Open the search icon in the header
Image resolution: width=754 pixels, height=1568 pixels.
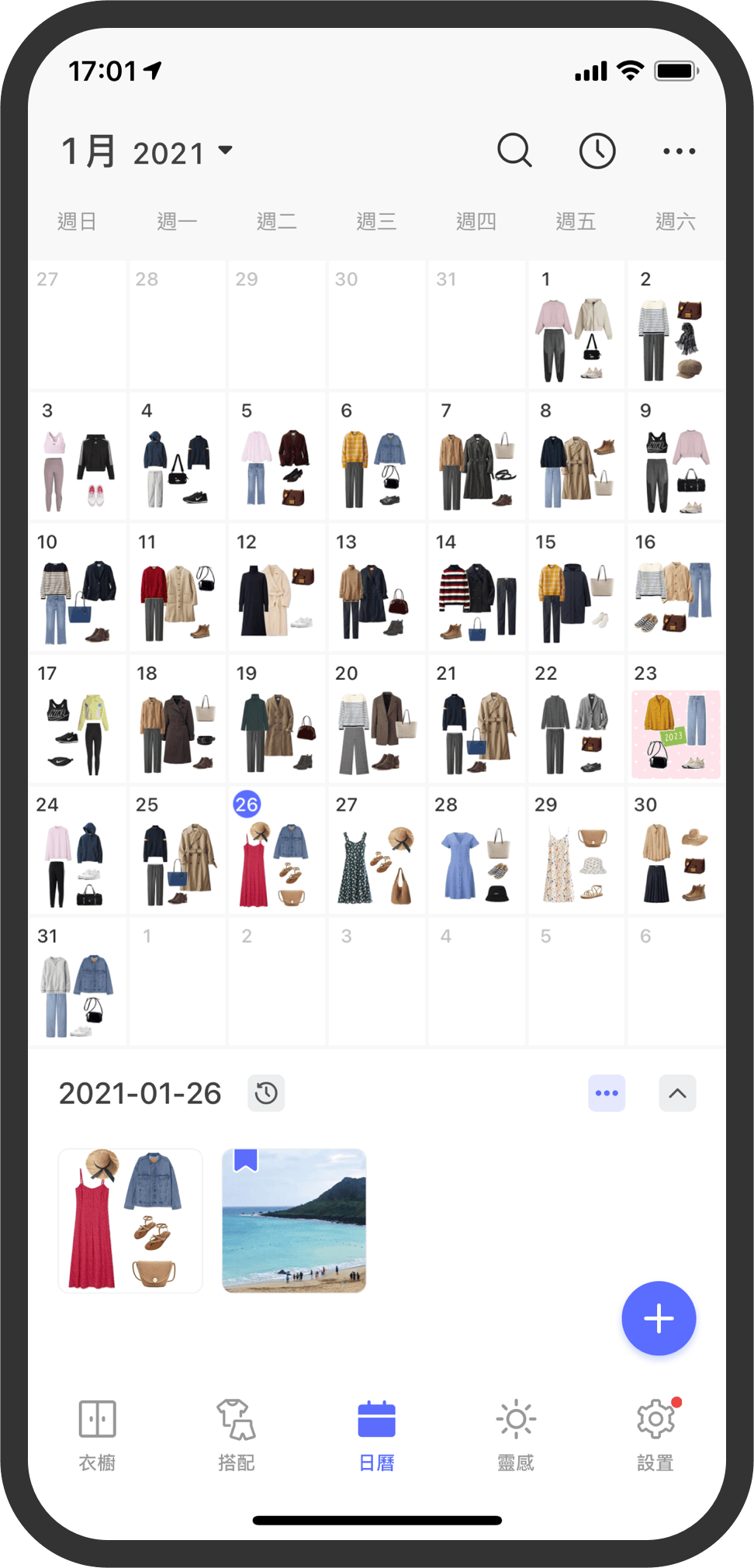pos(514,151)
